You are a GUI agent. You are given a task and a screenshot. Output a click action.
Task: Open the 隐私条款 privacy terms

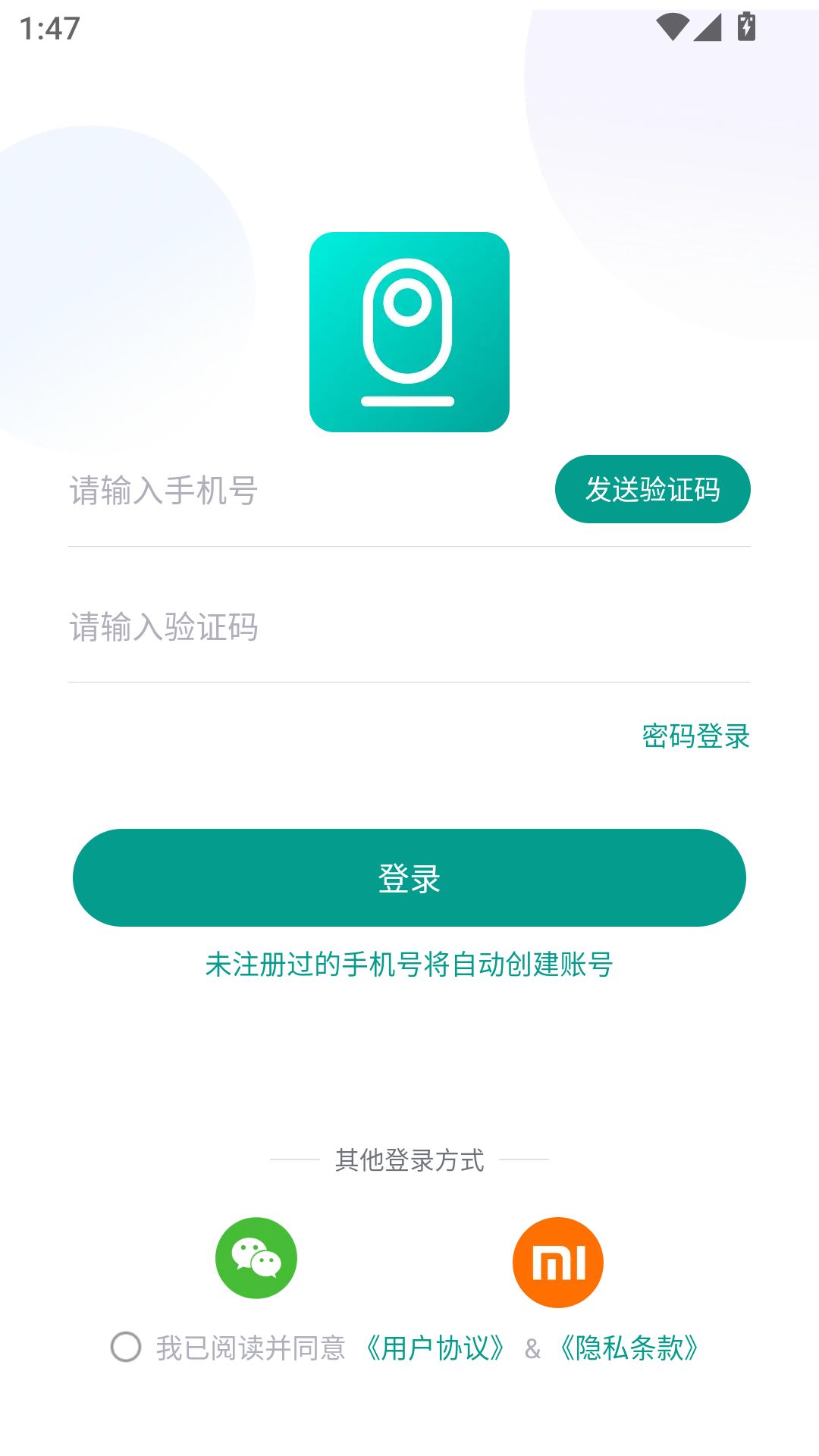629,1348
